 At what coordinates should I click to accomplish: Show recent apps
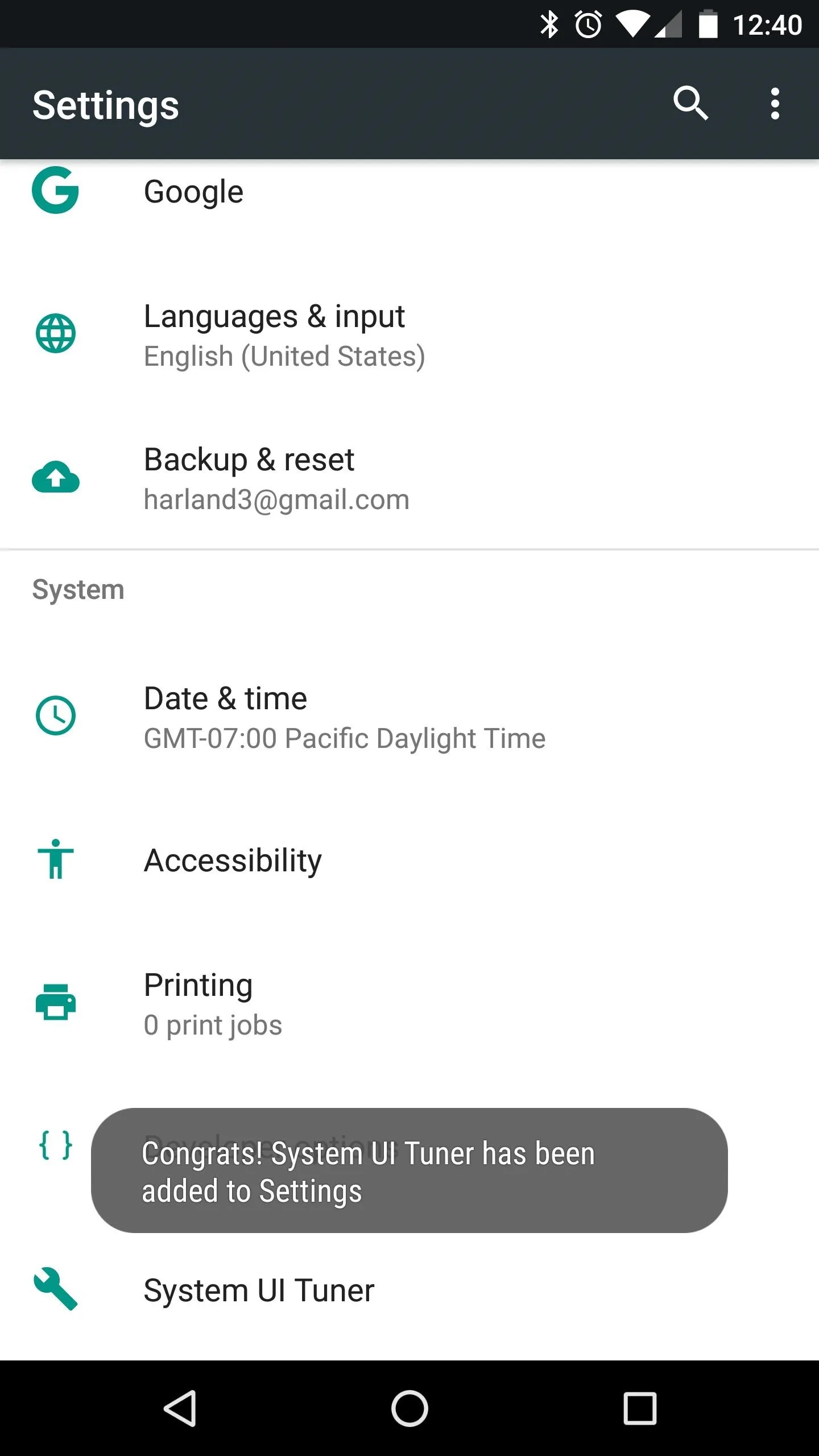click(x=640, y=1408)
